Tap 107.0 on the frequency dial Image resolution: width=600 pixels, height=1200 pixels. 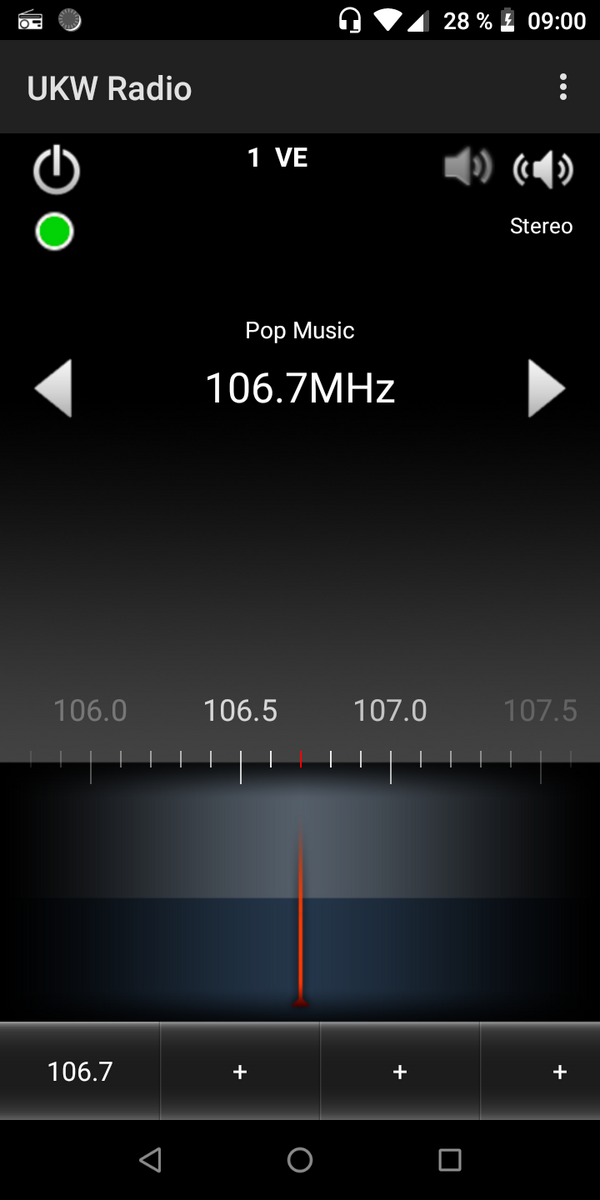click(x=390, y=711)
